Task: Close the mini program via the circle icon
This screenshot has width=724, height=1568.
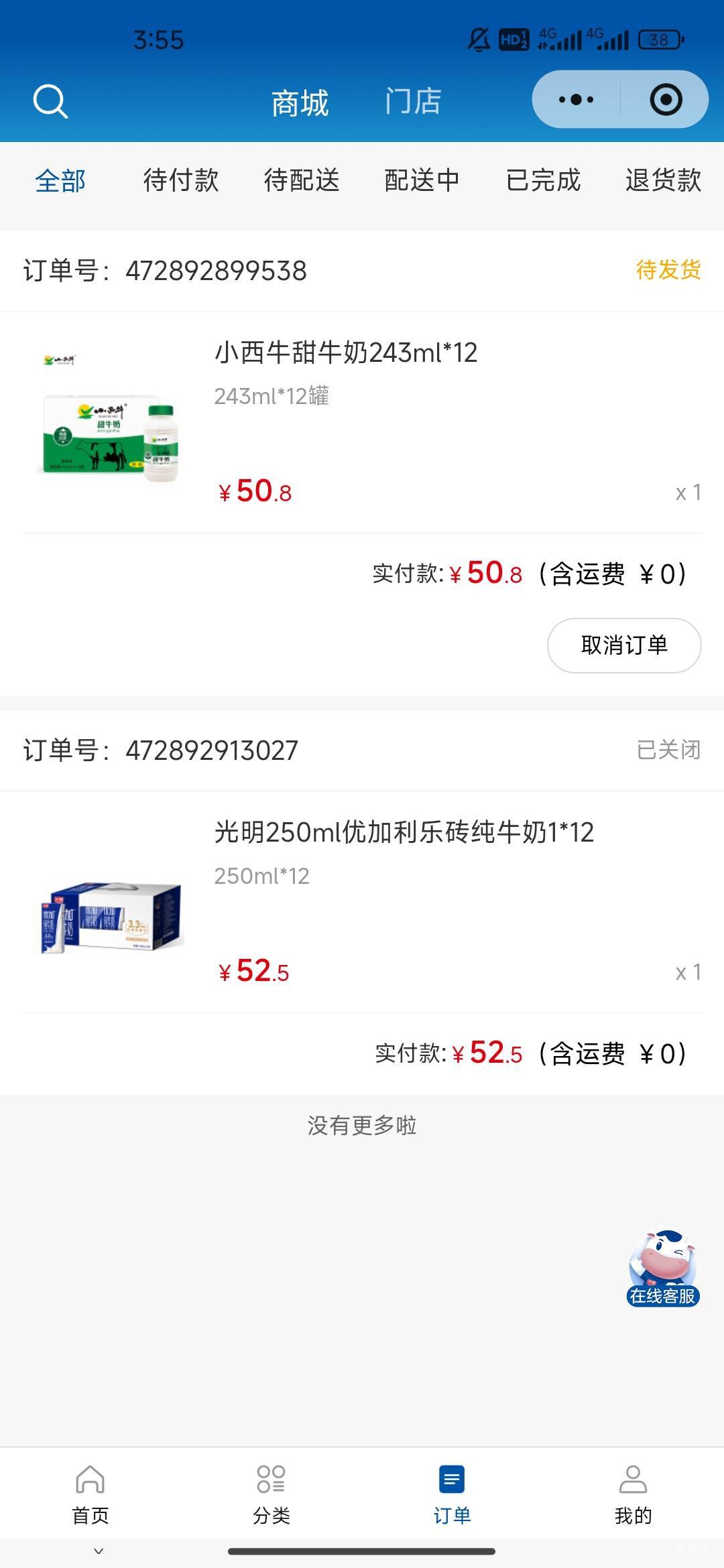Action: [x=666, y=100]
